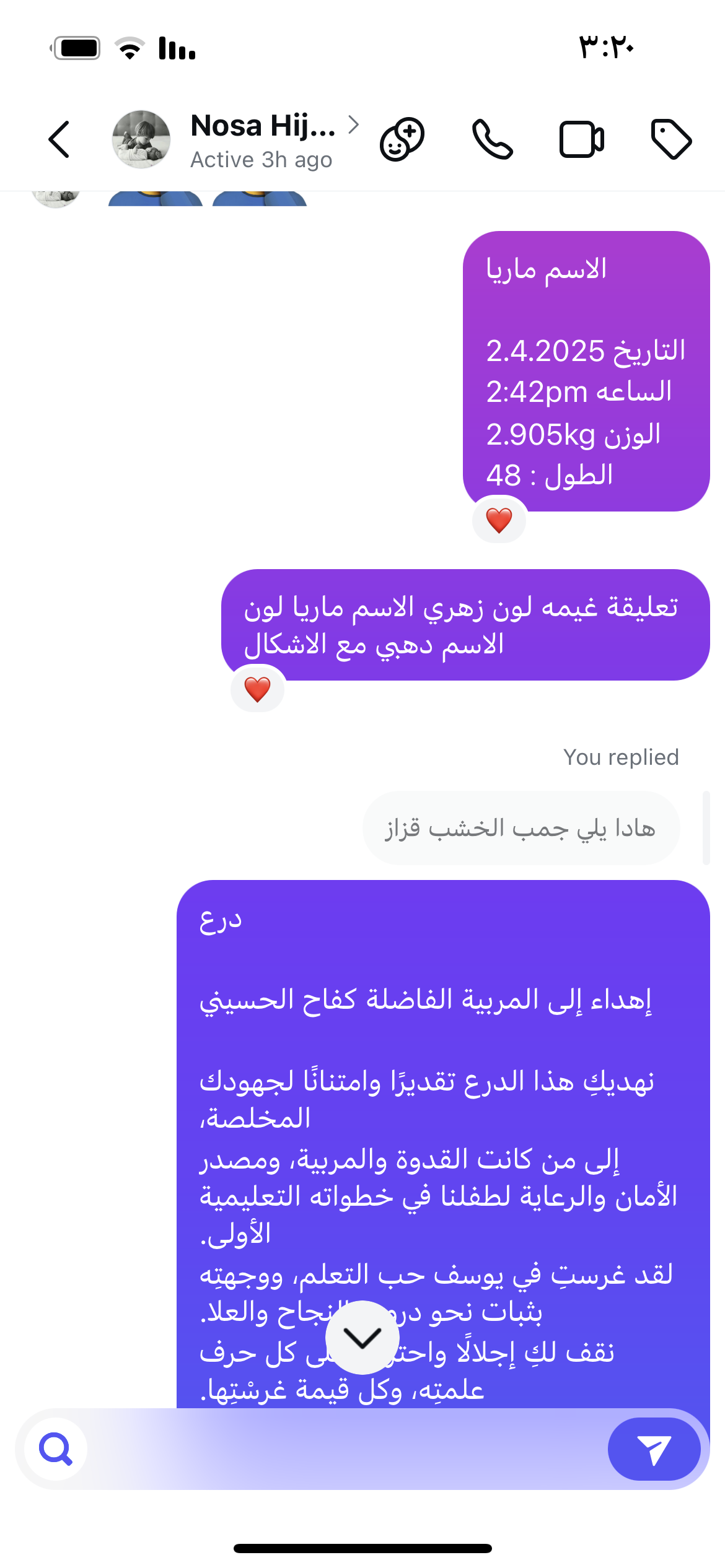Image resolution: width=725 pixels, height=1568 pixels.
Task: Start a video call with Nosa Hij
Action: [581, 139]
